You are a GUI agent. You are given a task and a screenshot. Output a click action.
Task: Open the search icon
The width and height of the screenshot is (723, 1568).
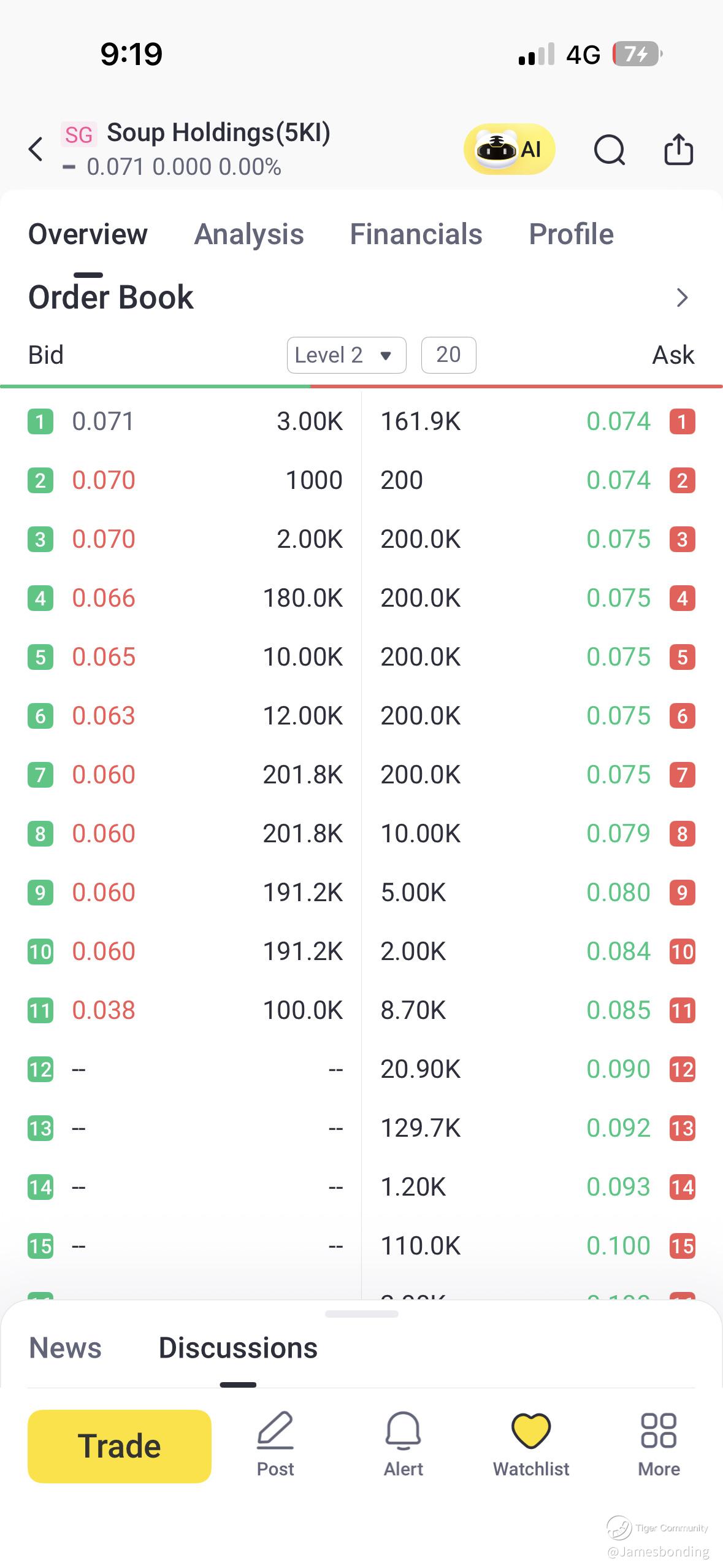point(609,150)
